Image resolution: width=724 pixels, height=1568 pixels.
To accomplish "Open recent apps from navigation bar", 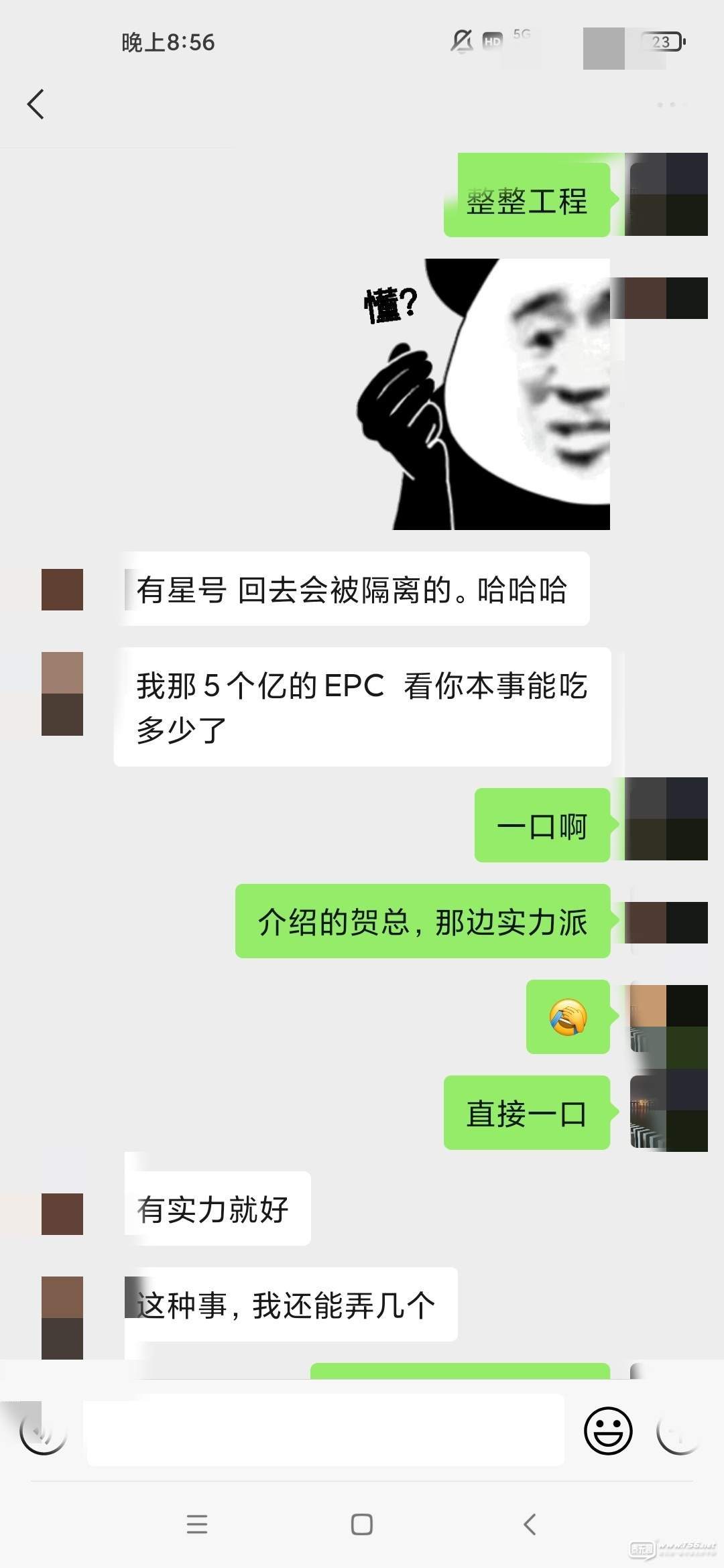I will pos(196,1524).
